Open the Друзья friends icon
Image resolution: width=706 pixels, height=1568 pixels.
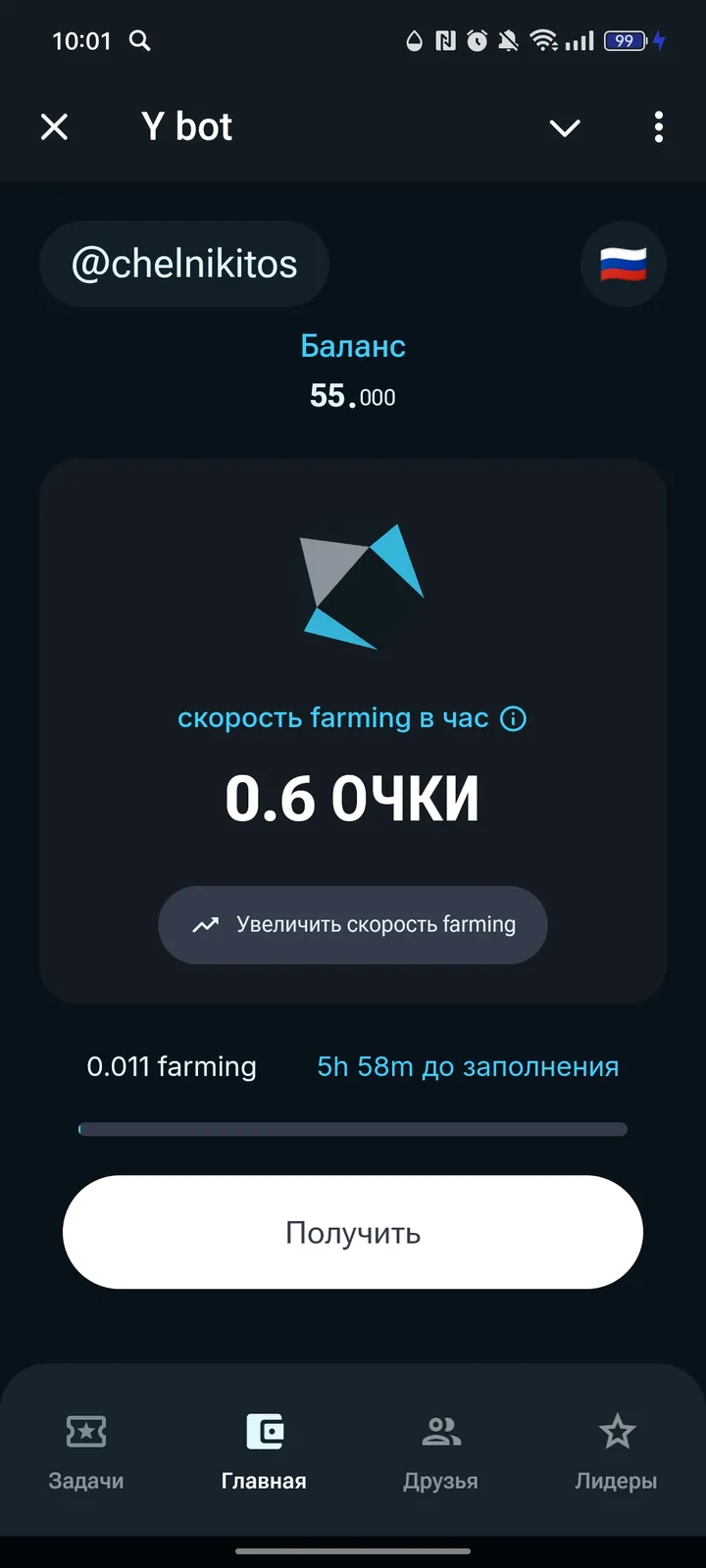point(440,1431)
